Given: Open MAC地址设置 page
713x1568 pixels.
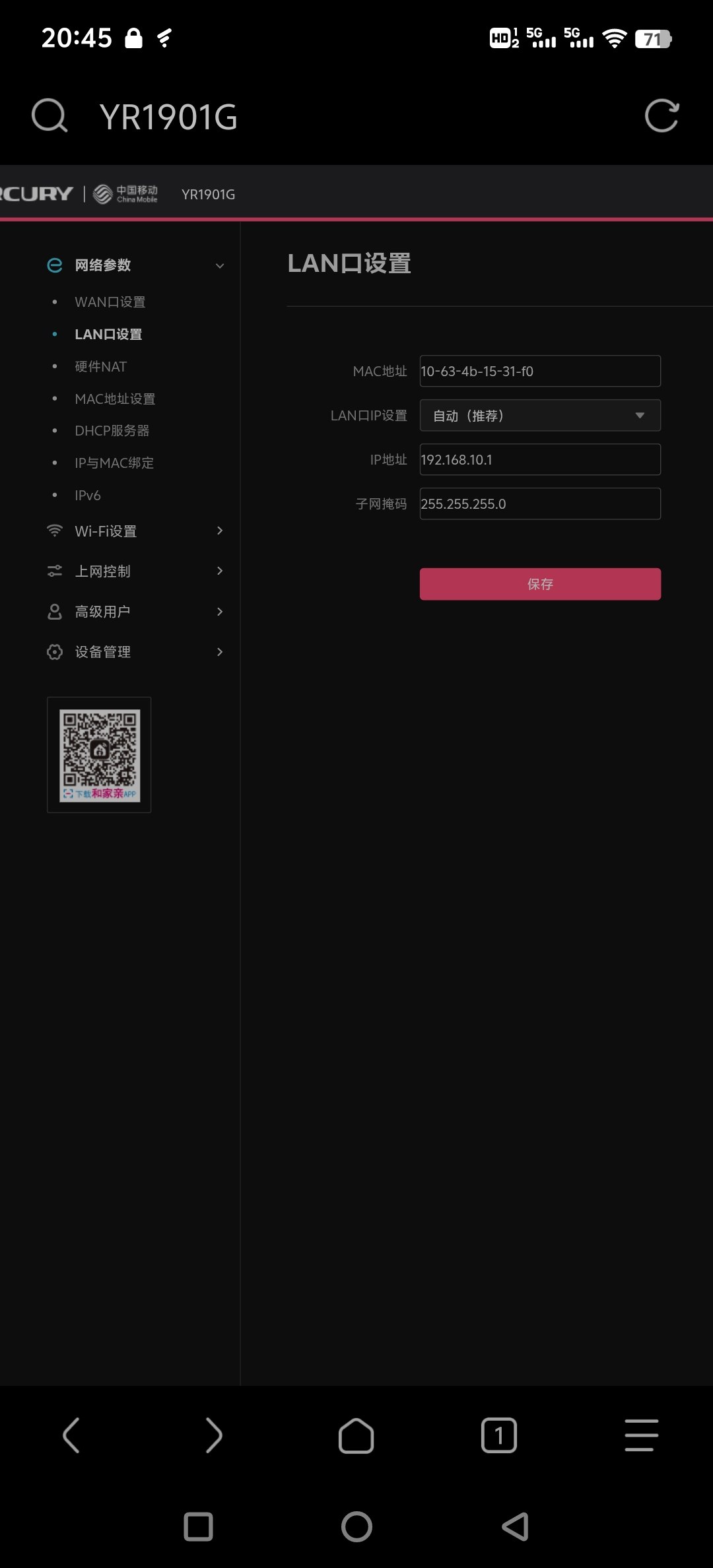Looking at the screenshot, I should pos(115,399).
